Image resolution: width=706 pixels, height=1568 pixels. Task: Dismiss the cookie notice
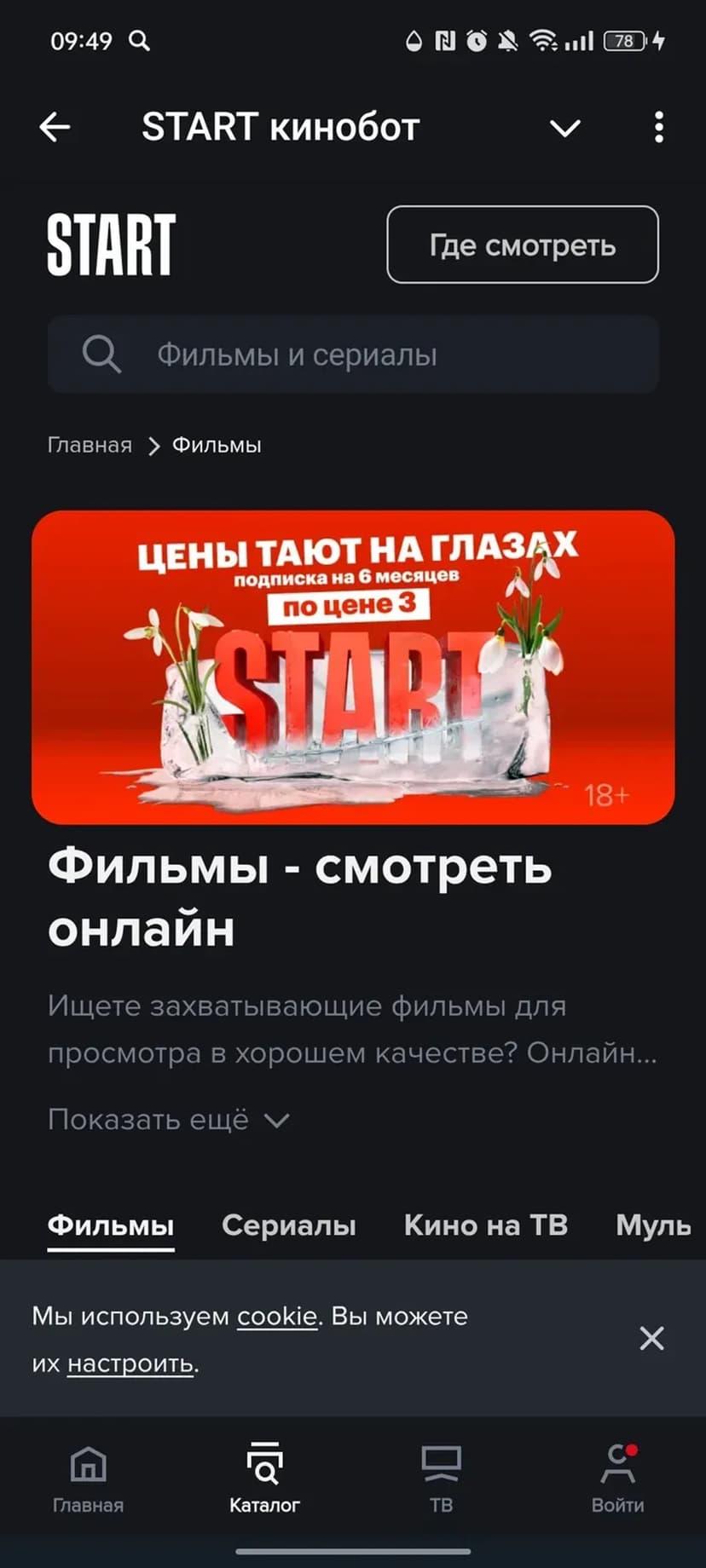[651, 1338]
